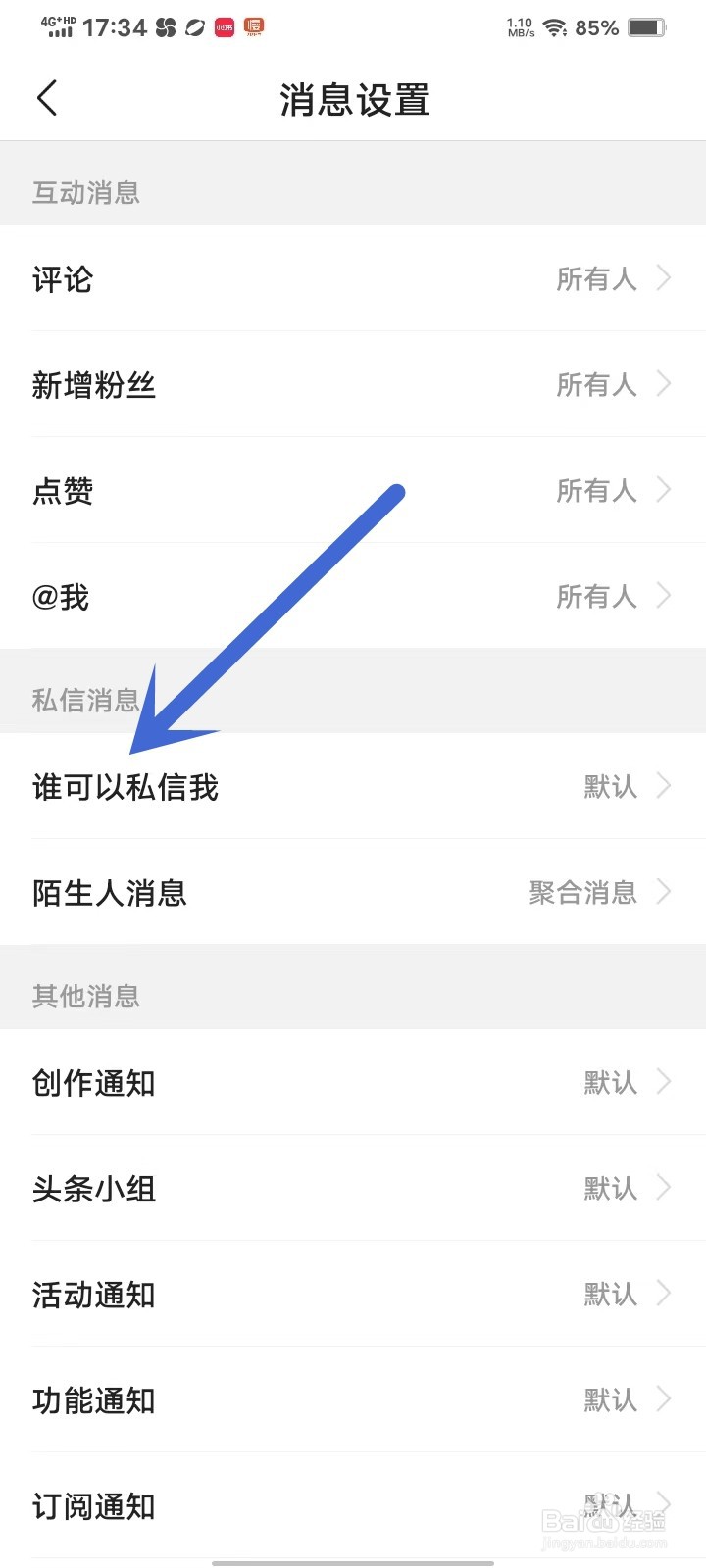Tap the back arrow icon
The width and height of the screenshot is (706, 1568).
[46, 98]
